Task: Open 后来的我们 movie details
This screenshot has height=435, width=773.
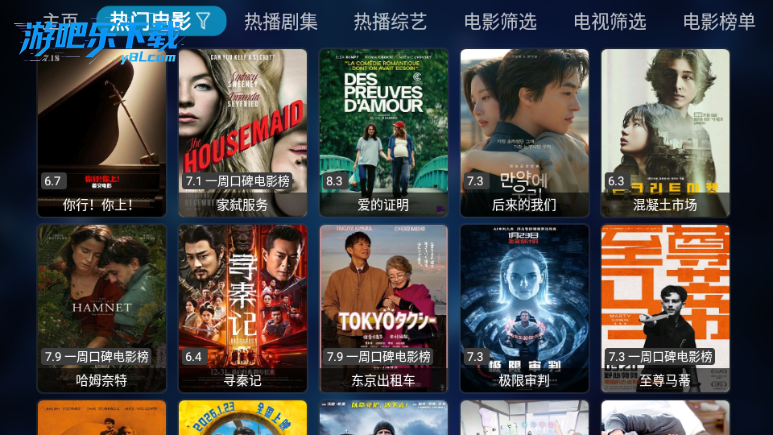Action: coord(524,130)
